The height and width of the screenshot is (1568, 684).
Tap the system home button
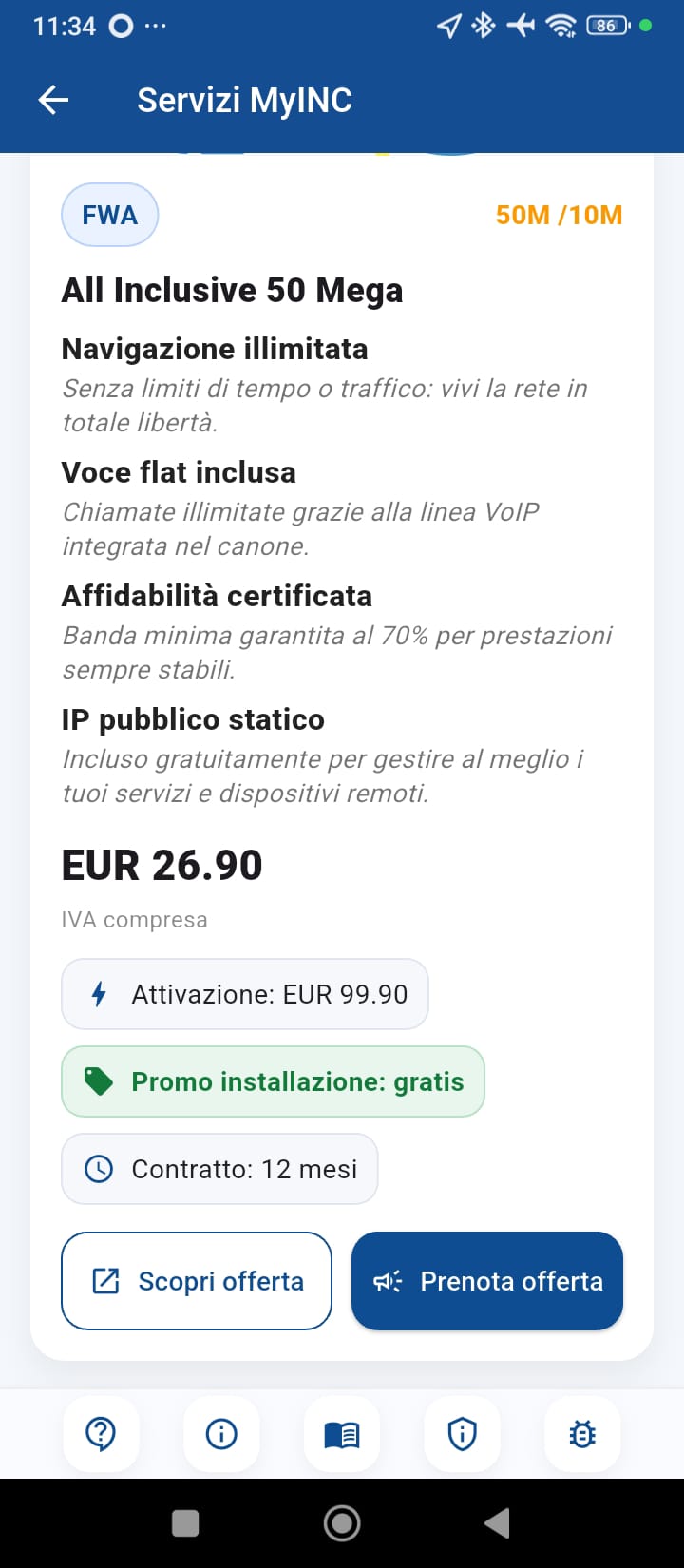coord(342,1523)
